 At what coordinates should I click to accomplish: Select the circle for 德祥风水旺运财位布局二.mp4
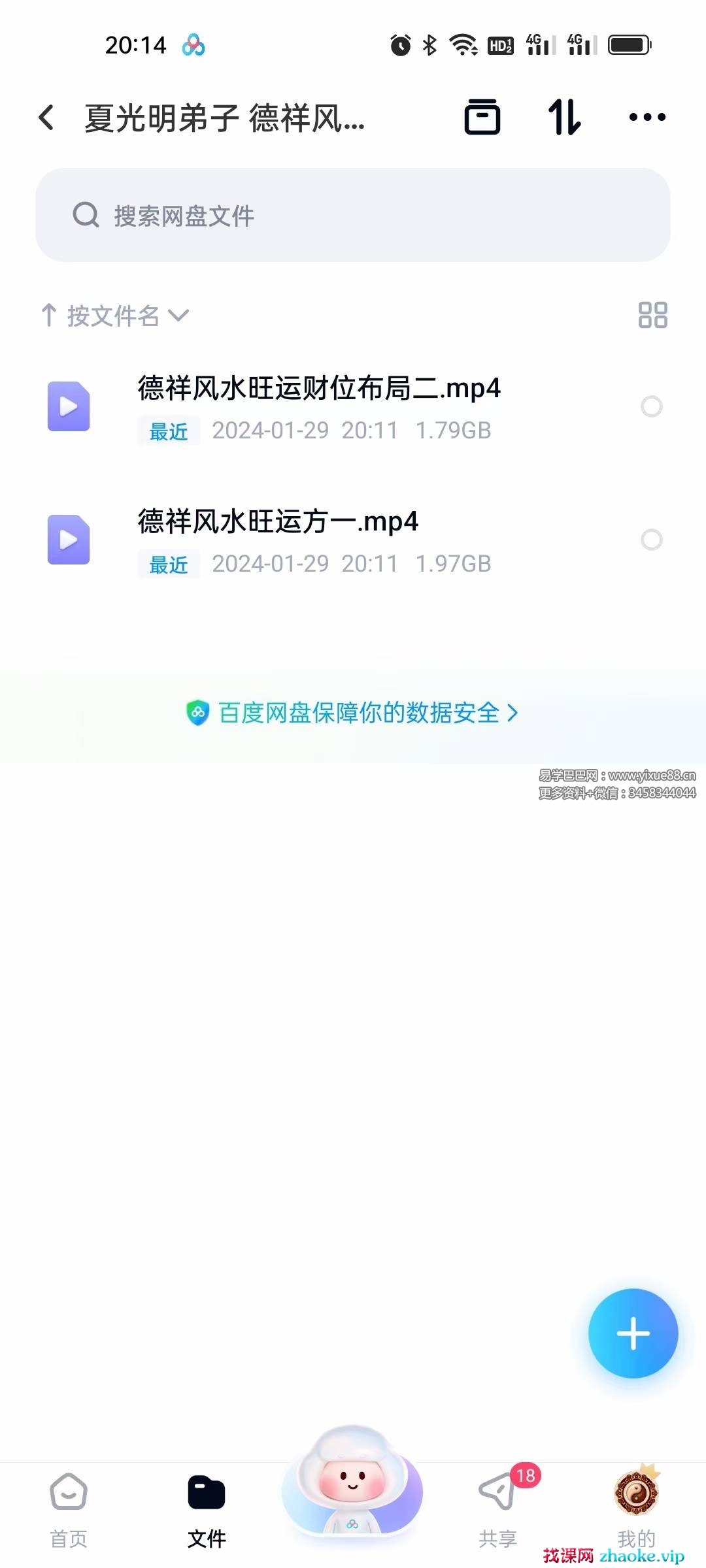651,407
